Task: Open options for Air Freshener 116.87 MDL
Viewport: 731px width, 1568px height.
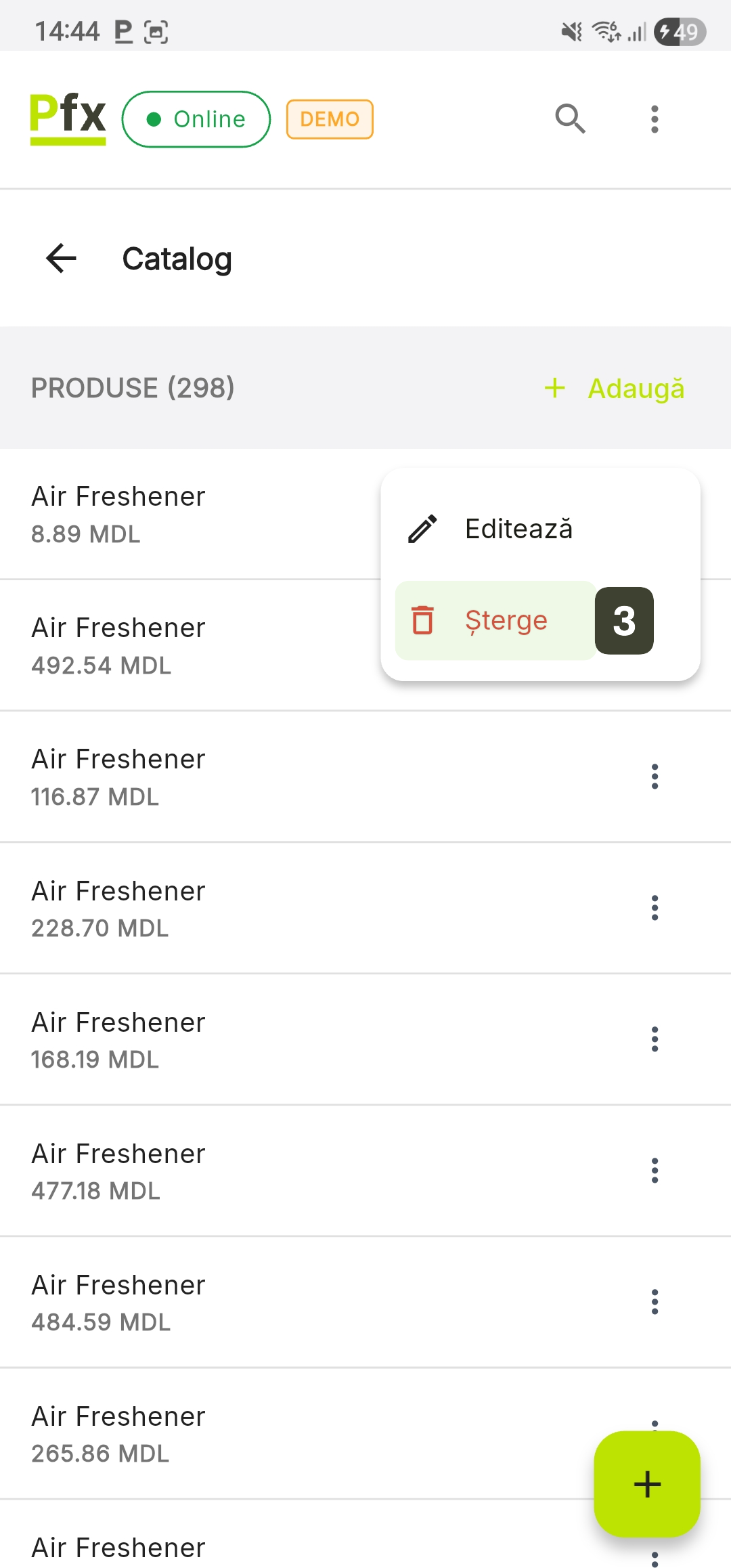Action: (654, 777)
